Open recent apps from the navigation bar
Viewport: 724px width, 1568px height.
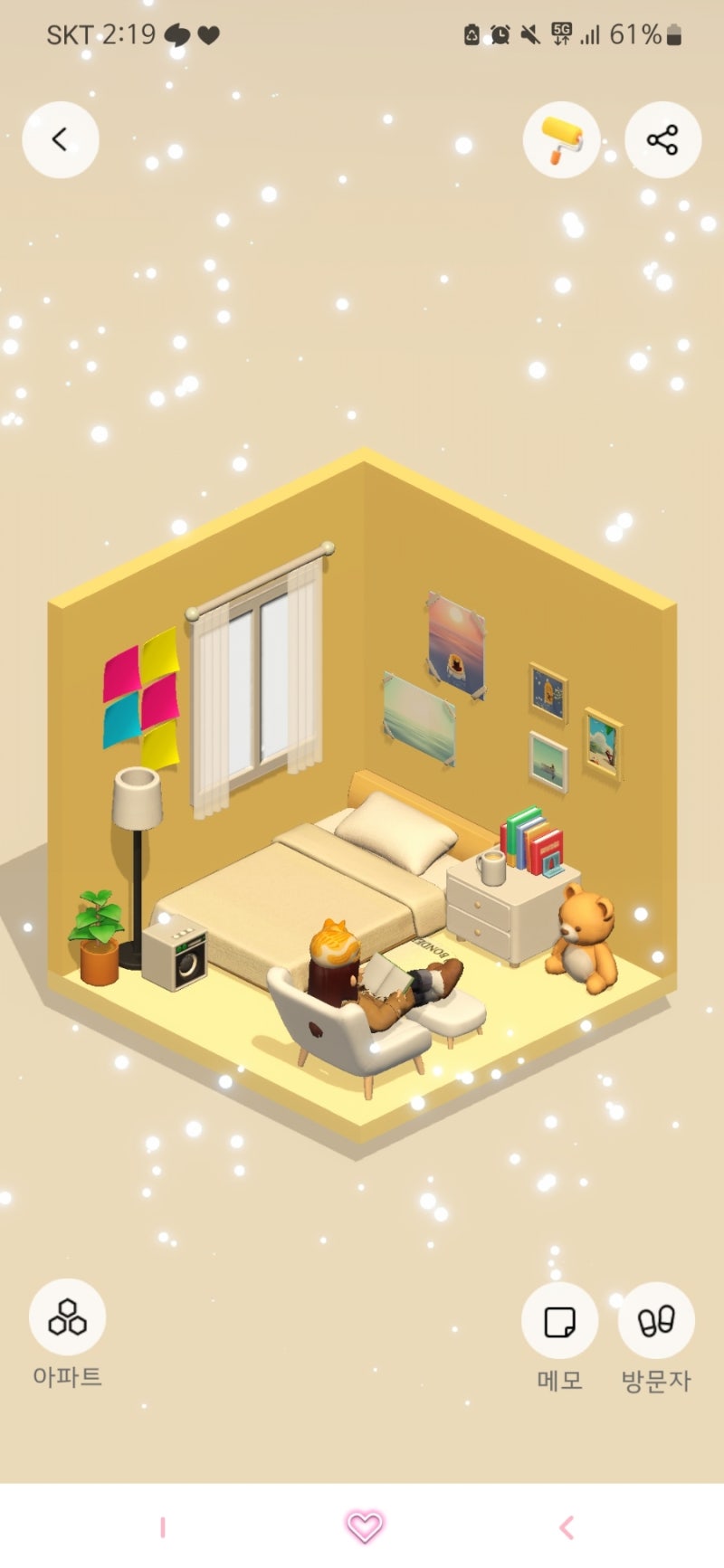click(x=163, y=1528)
